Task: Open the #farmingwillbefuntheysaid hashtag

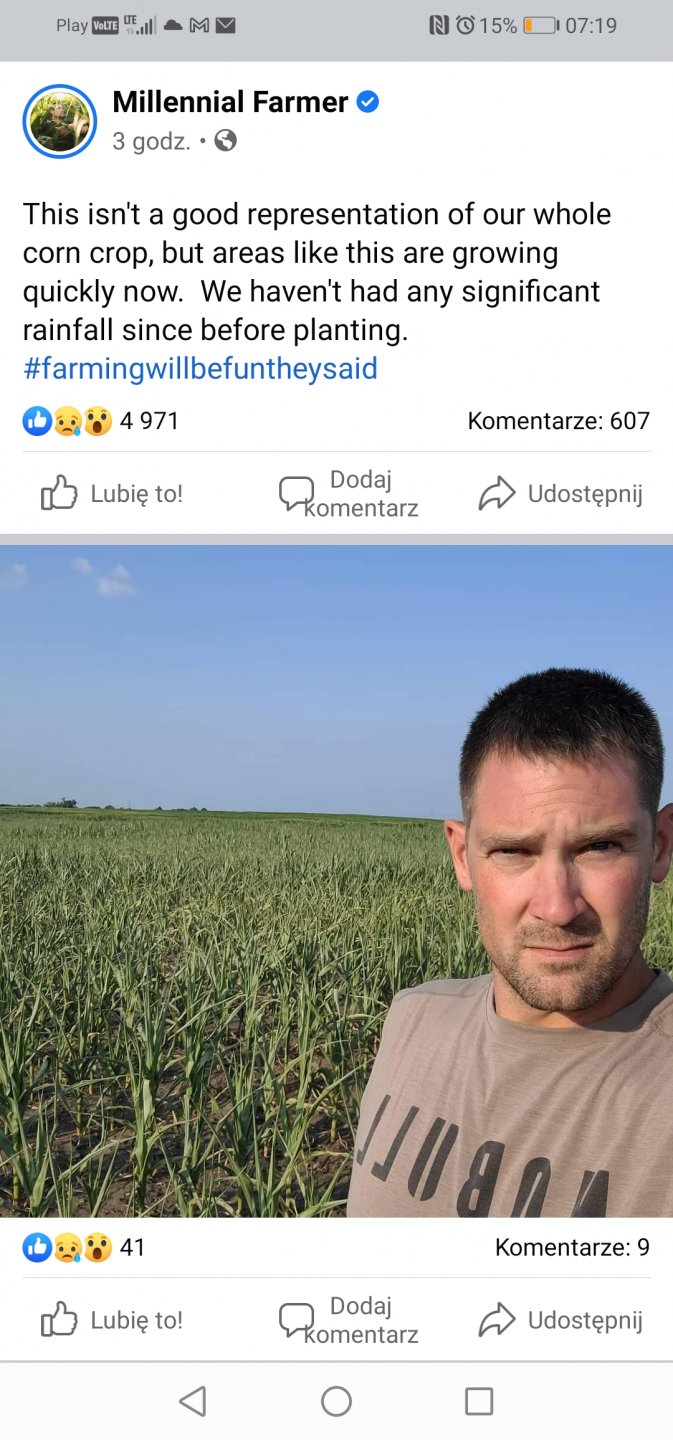Action: 200,369
